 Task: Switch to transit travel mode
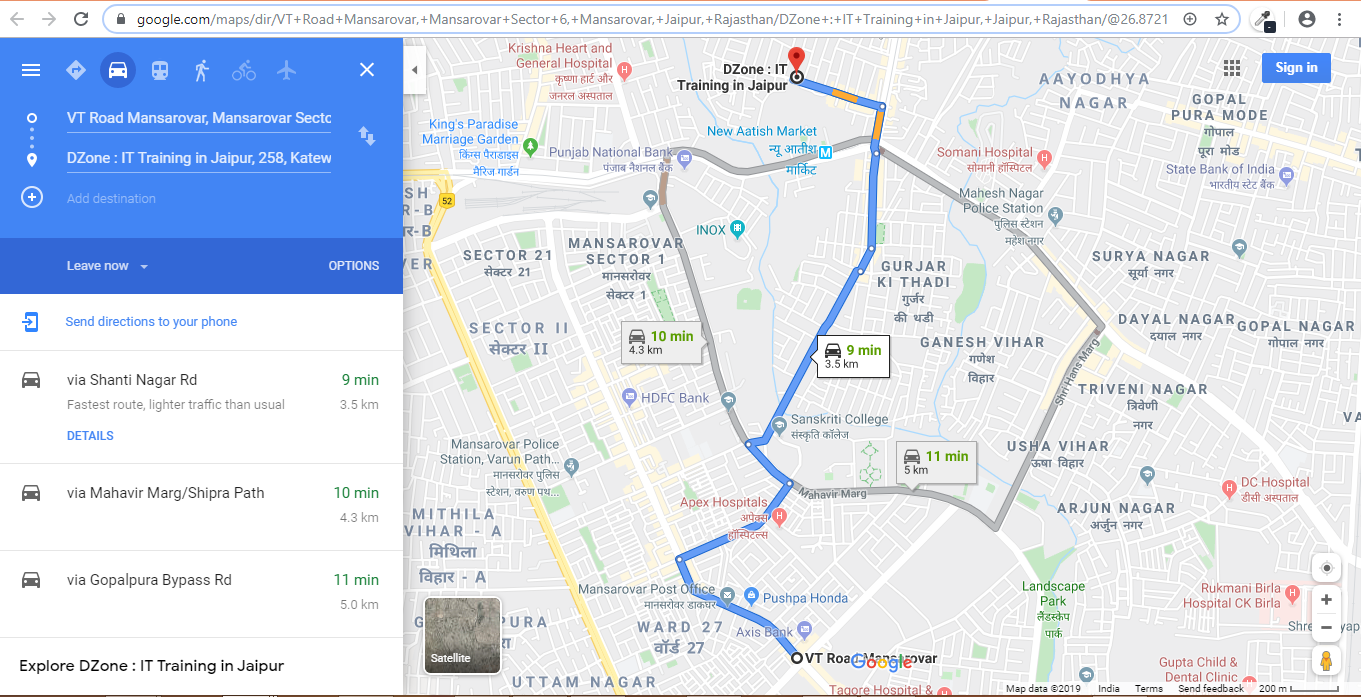[160, 70]
